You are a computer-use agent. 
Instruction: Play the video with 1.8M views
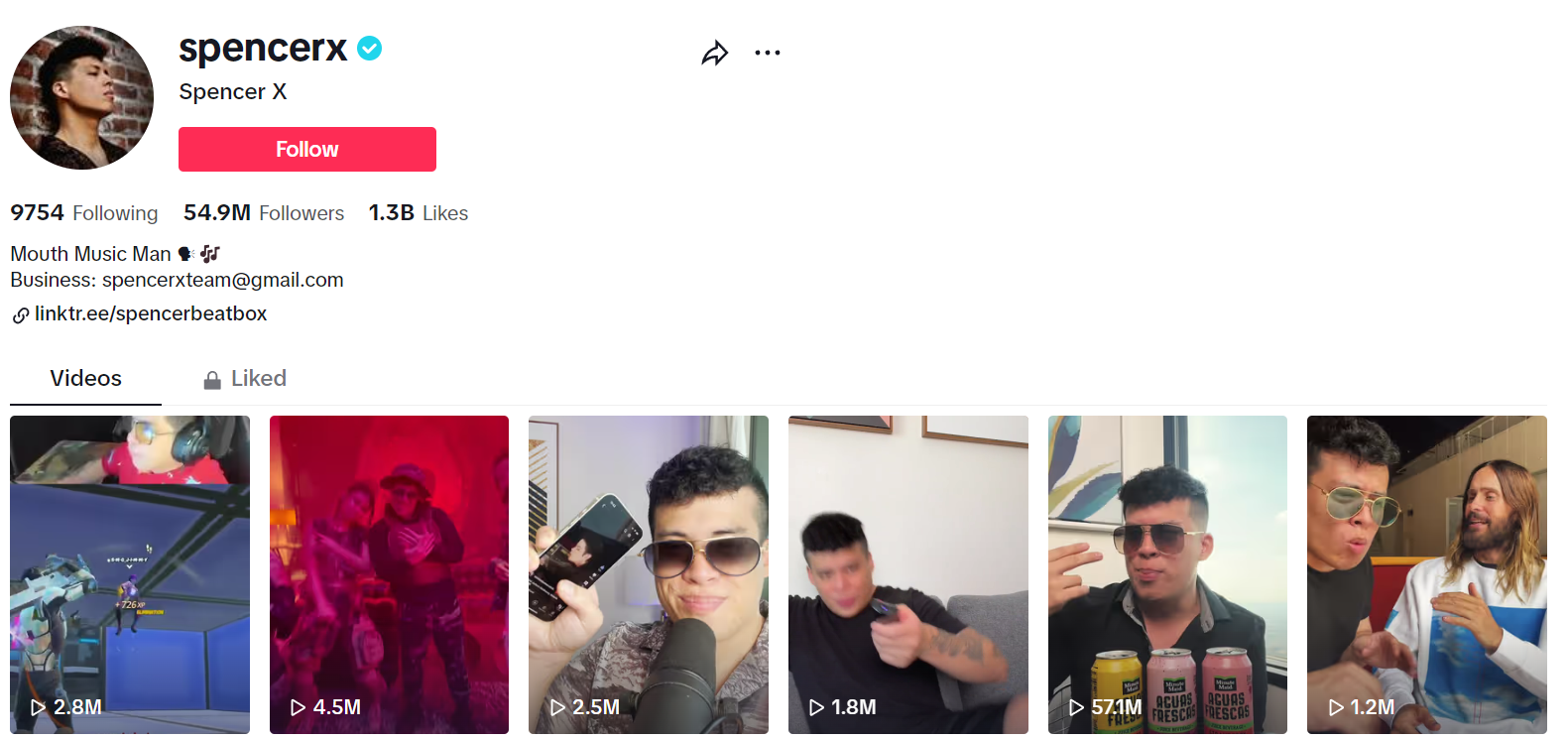907,574
